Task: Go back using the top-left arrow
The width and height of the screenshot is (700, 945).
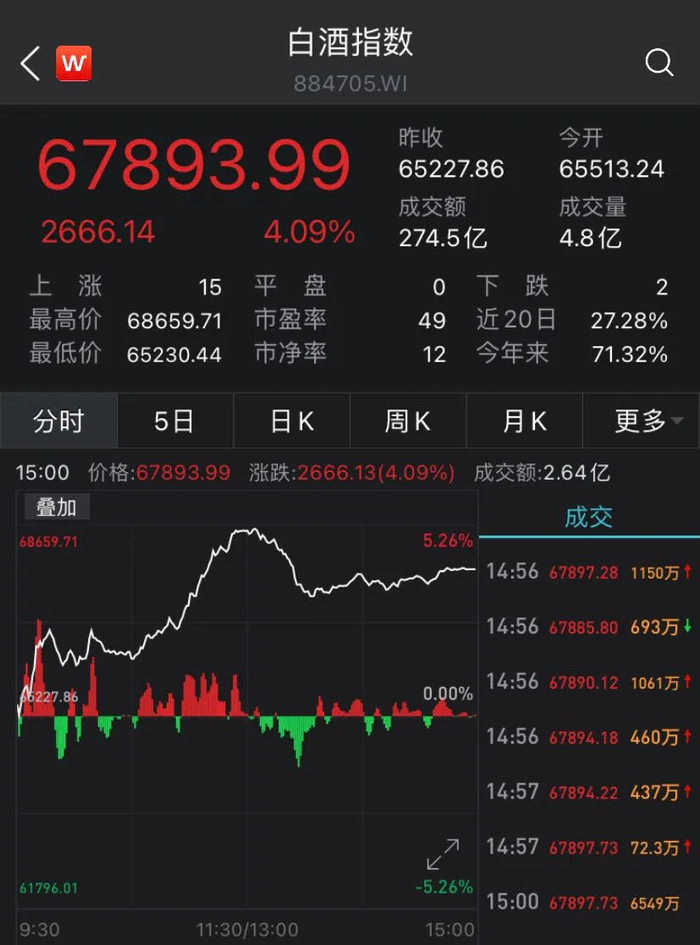Action: point(30,64)
